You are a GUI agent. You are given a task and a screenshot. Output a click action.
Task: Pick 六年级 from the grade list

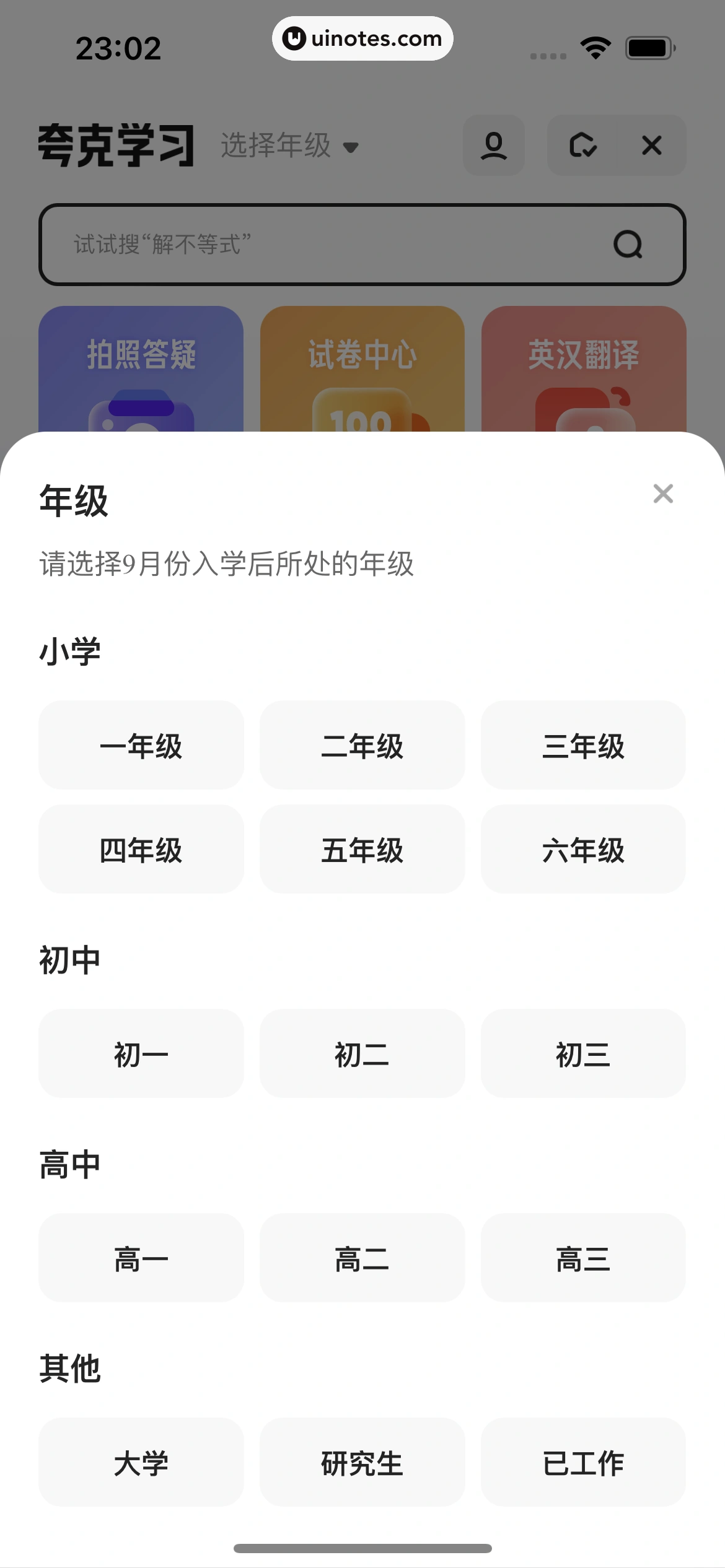click(x=583, y=849)
